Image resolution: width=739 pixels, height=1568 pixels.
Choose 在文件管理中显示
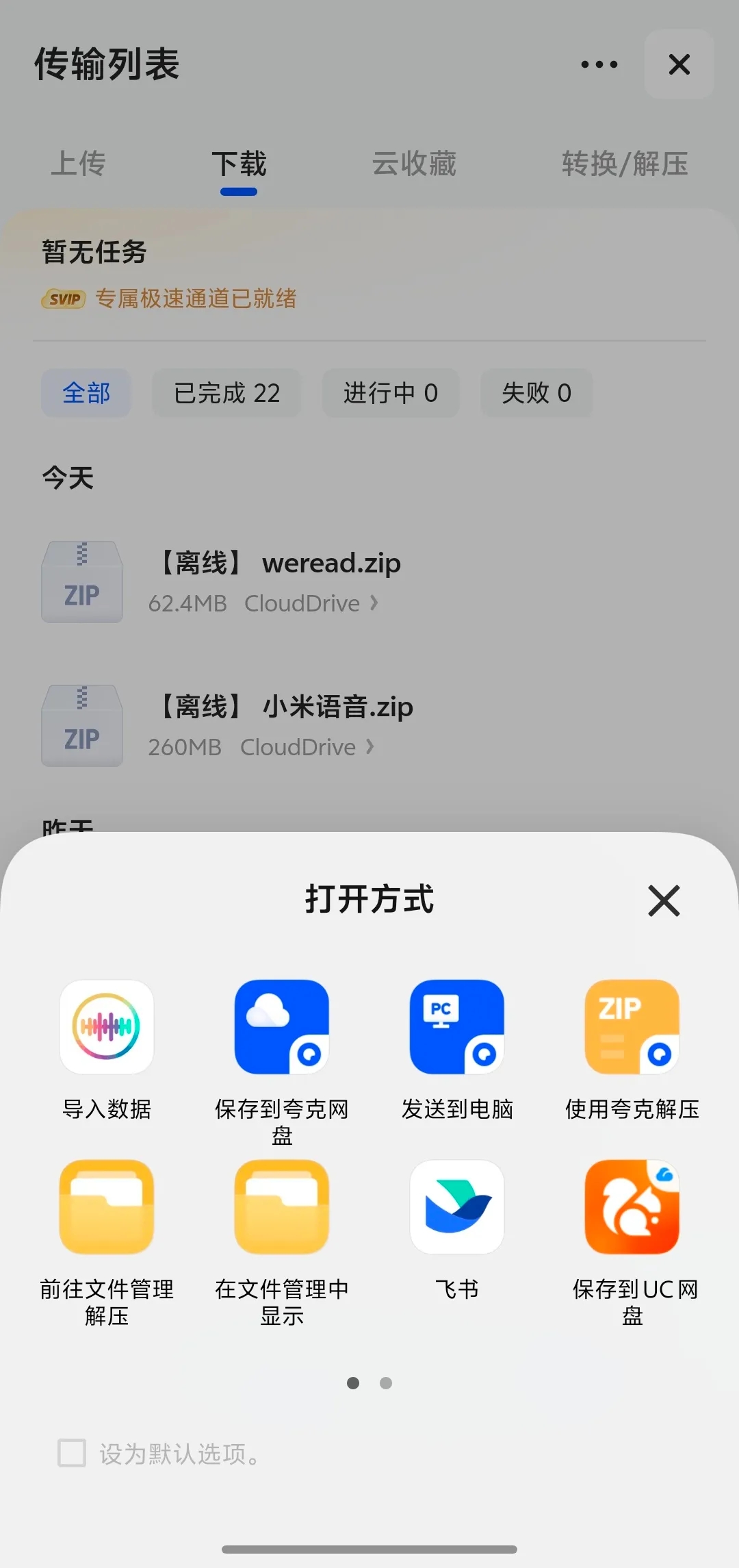tap(282, 1207)
